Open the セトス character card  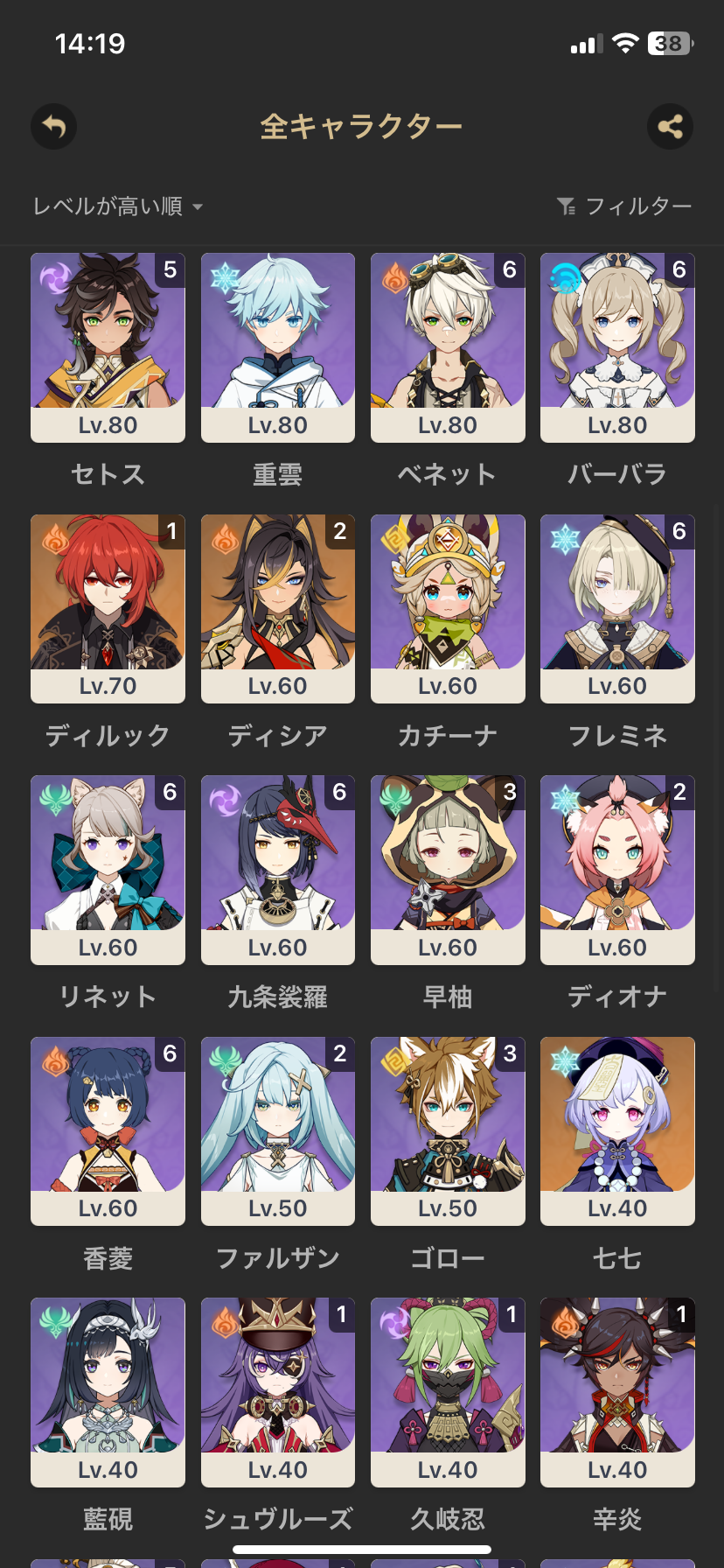coord(108,347)
